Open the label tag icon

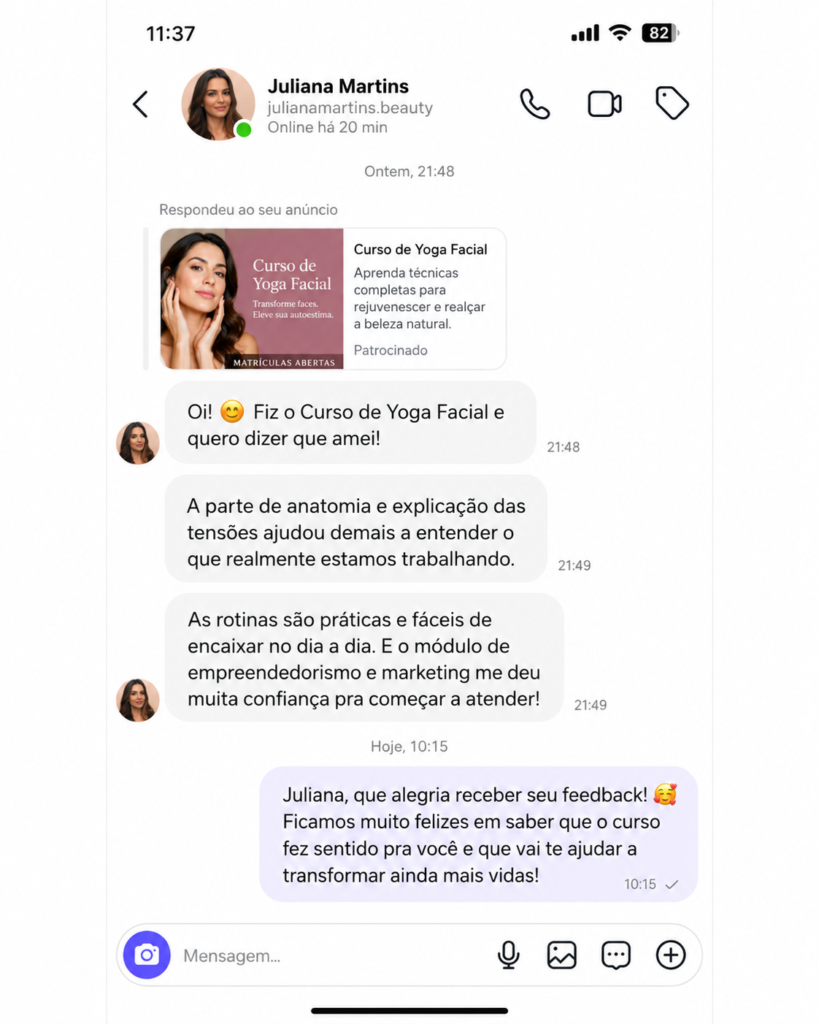click(x=671, y=103)
